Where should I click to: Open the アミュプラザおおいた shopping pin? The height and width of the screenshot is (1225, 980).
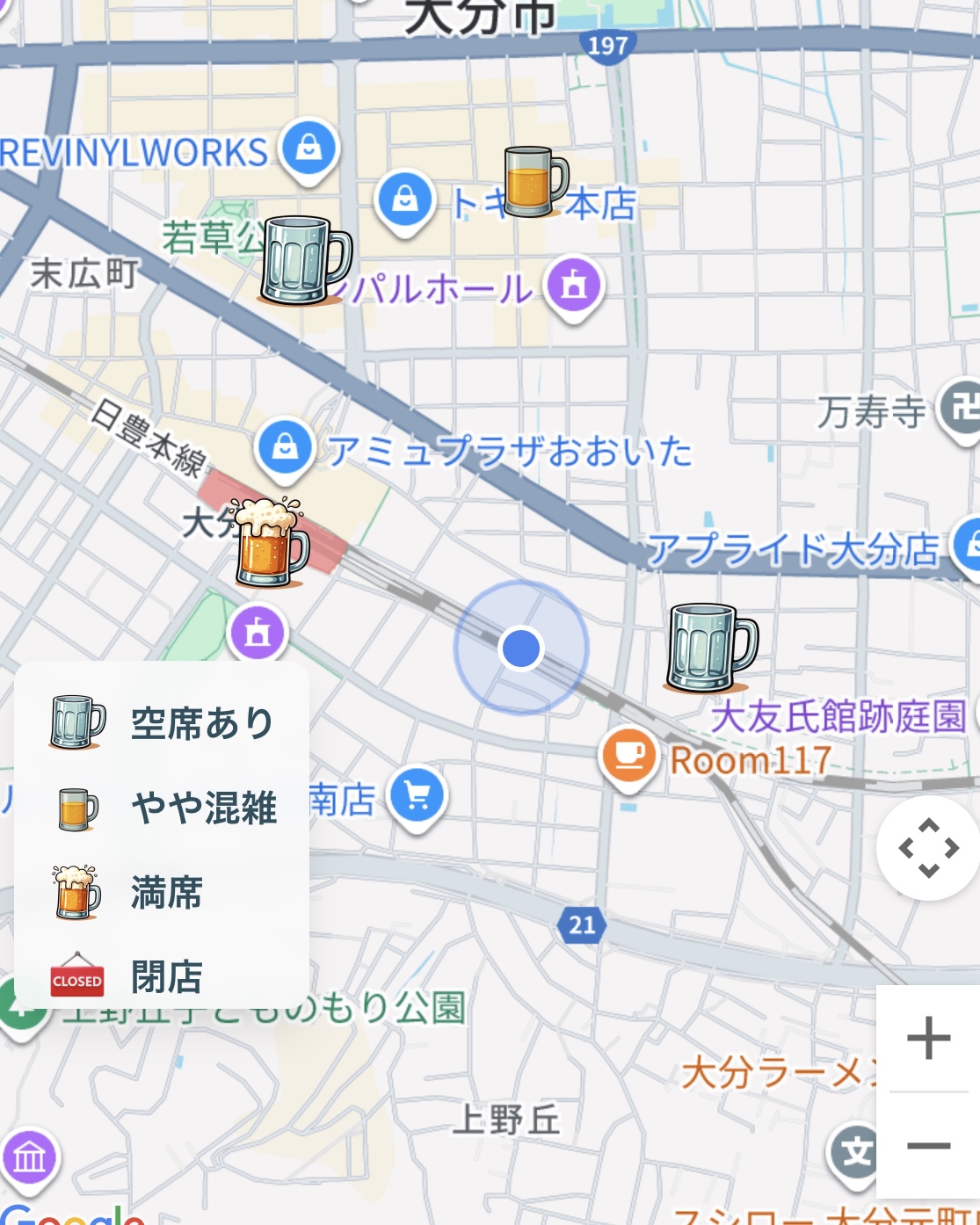coord(285,448)
